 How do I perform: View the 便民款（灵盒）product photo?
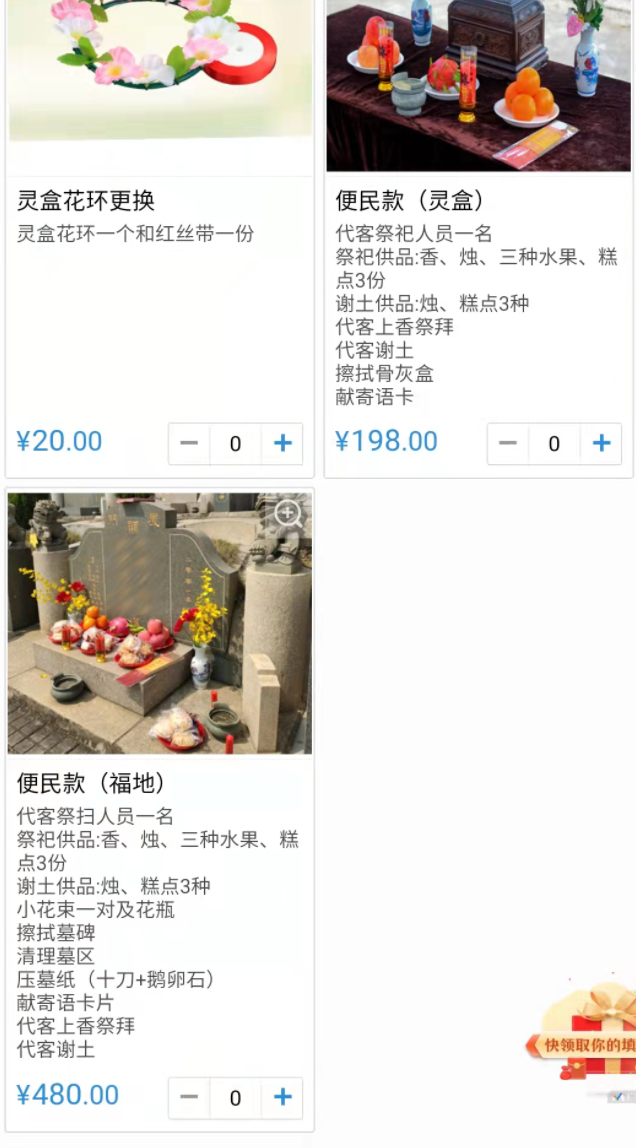[478, 85]
